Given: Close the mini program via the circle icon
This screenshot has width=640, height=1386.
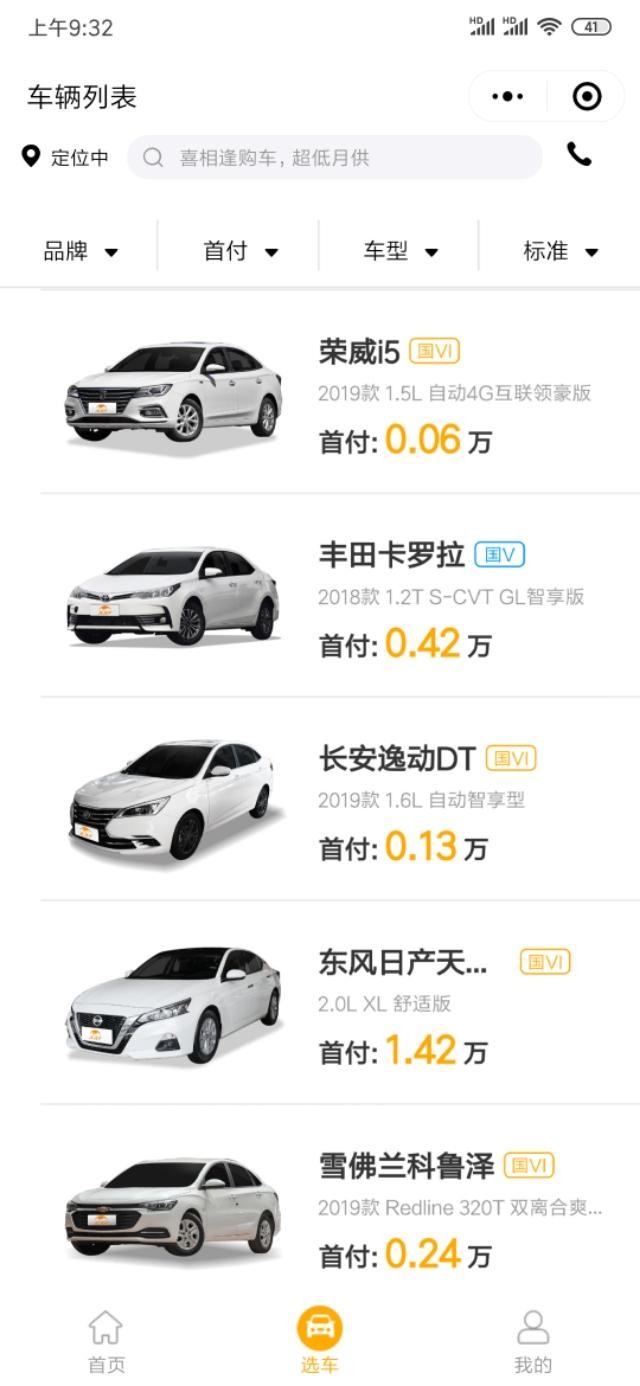Looking at the screenshot, I should 587,97.
